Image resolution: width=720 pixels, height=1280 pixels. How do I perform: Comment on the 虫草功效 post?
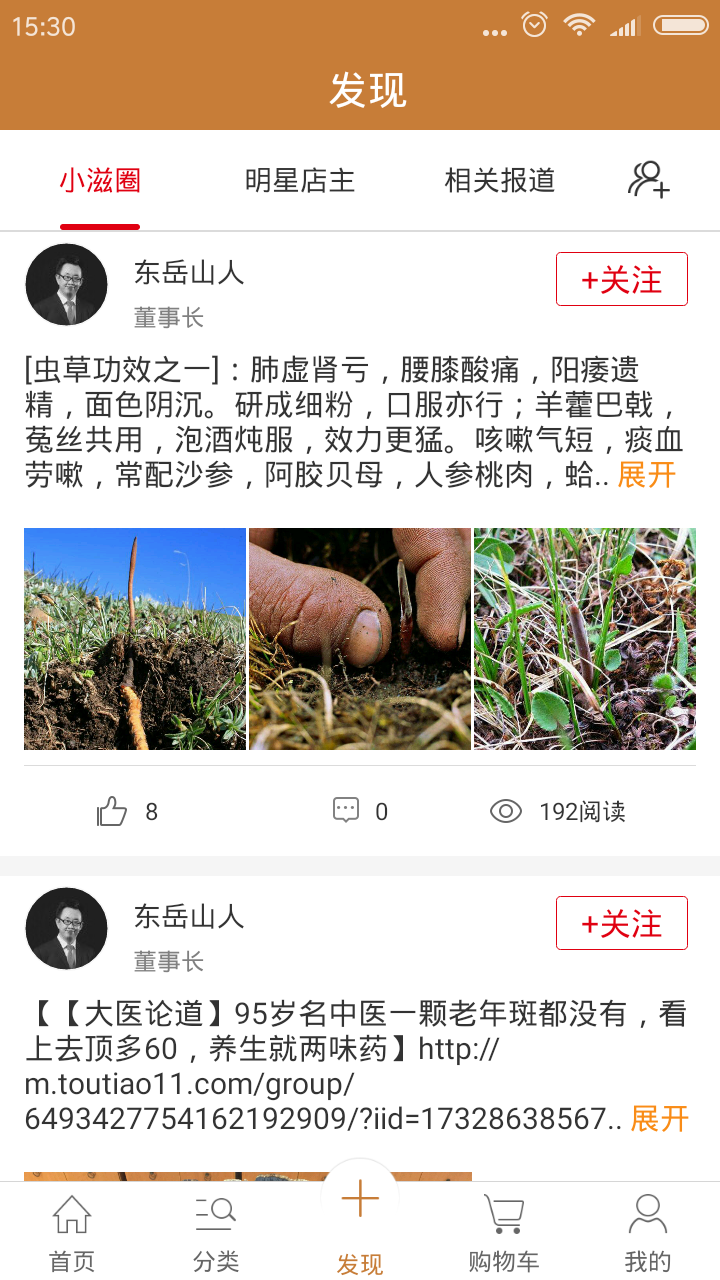click(346, 811)
